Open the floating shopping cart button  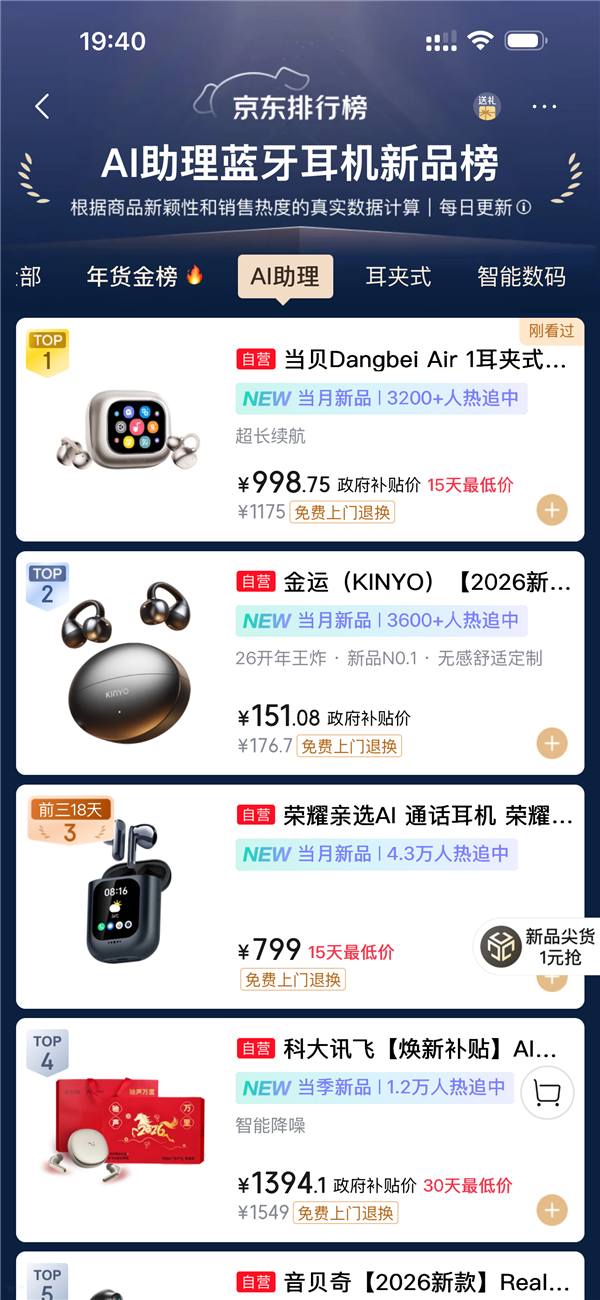[547, 1094]
